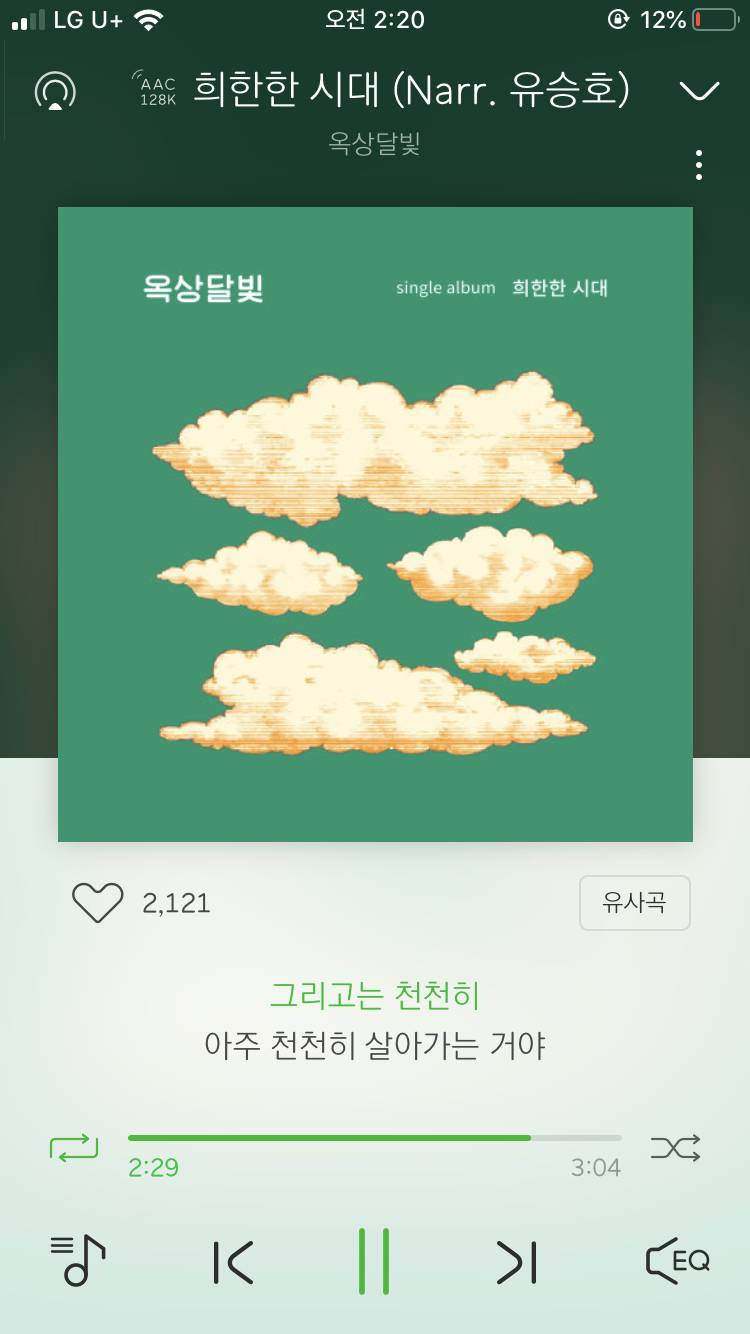Image resolution: width=750 pixels, height=1334 pixels.
Task: Seek using the playback progress bar
Action: coord(373,1137)
